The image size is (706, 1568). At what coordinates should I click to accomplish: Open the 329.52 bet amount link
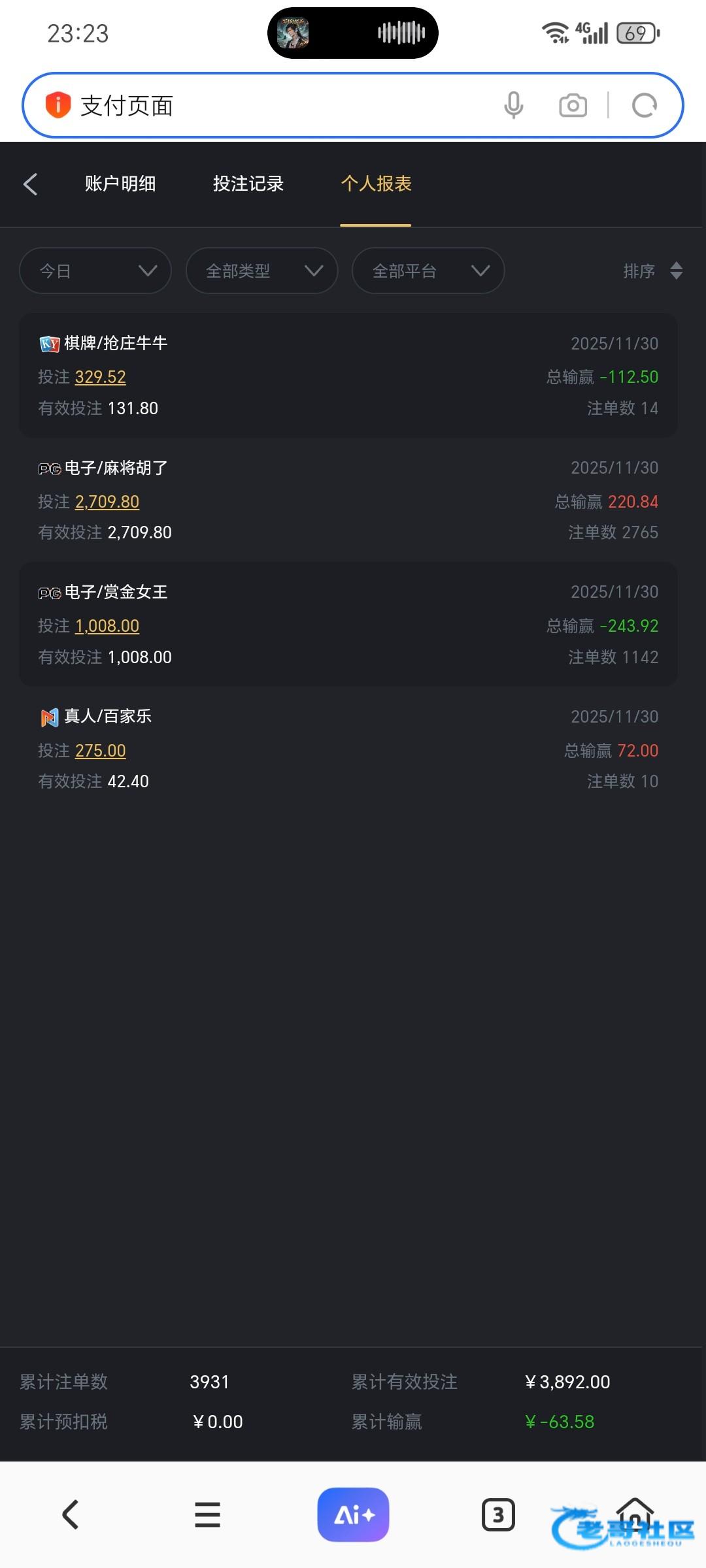pos(100,377)
